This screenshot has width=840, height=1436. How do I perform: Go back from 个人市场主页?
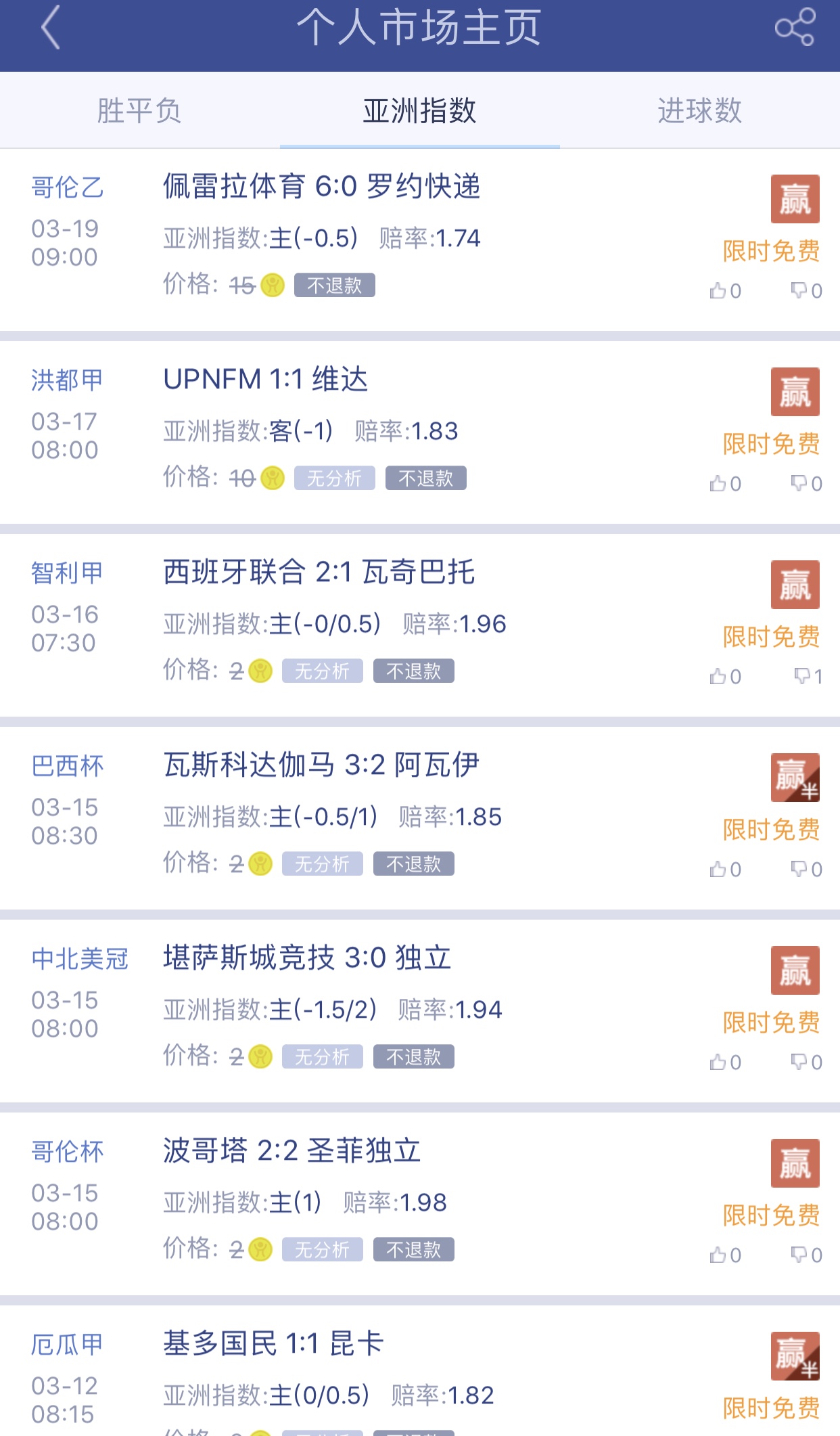[51, 28]
